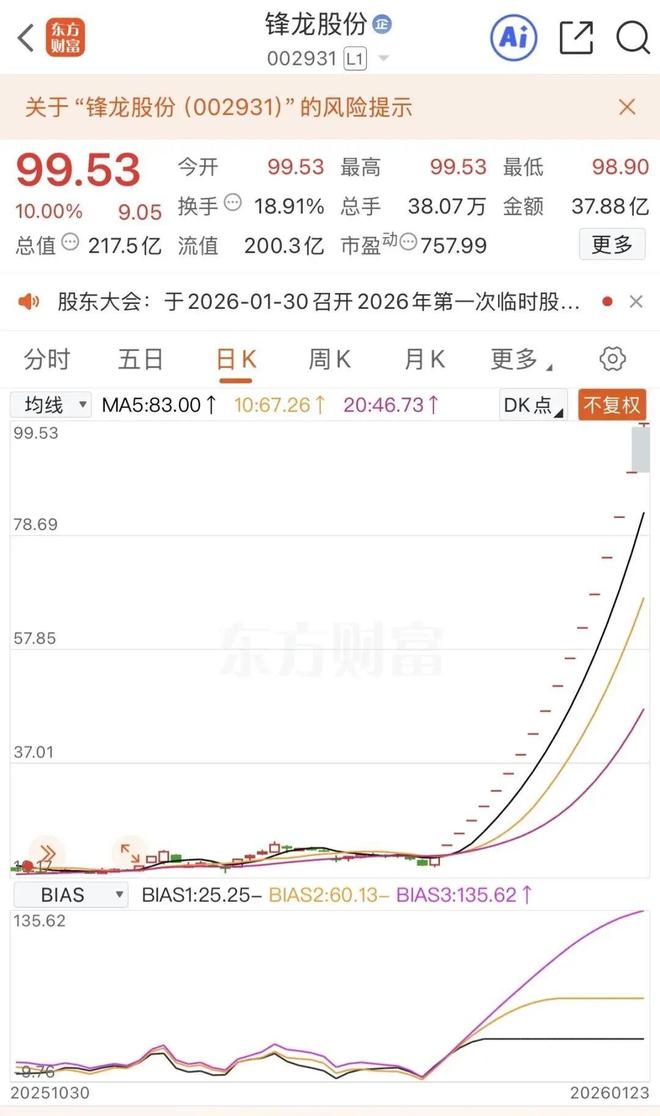
Task: Expand the stock code 002931 dropdown arrow
Action: 384,59
